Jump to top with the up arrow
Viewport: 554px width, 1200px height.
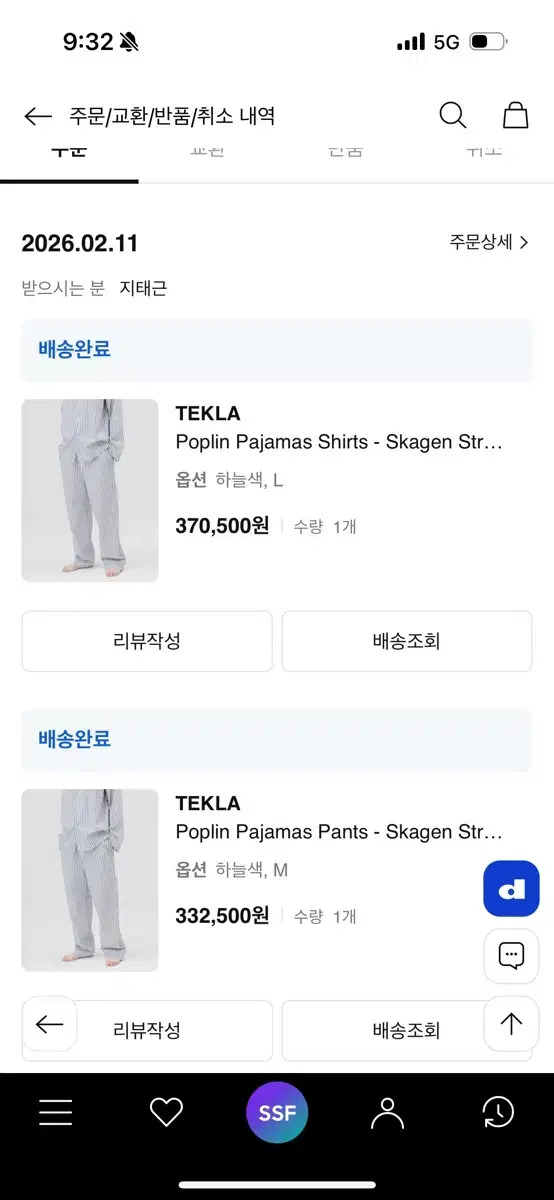click(511, 1023)
